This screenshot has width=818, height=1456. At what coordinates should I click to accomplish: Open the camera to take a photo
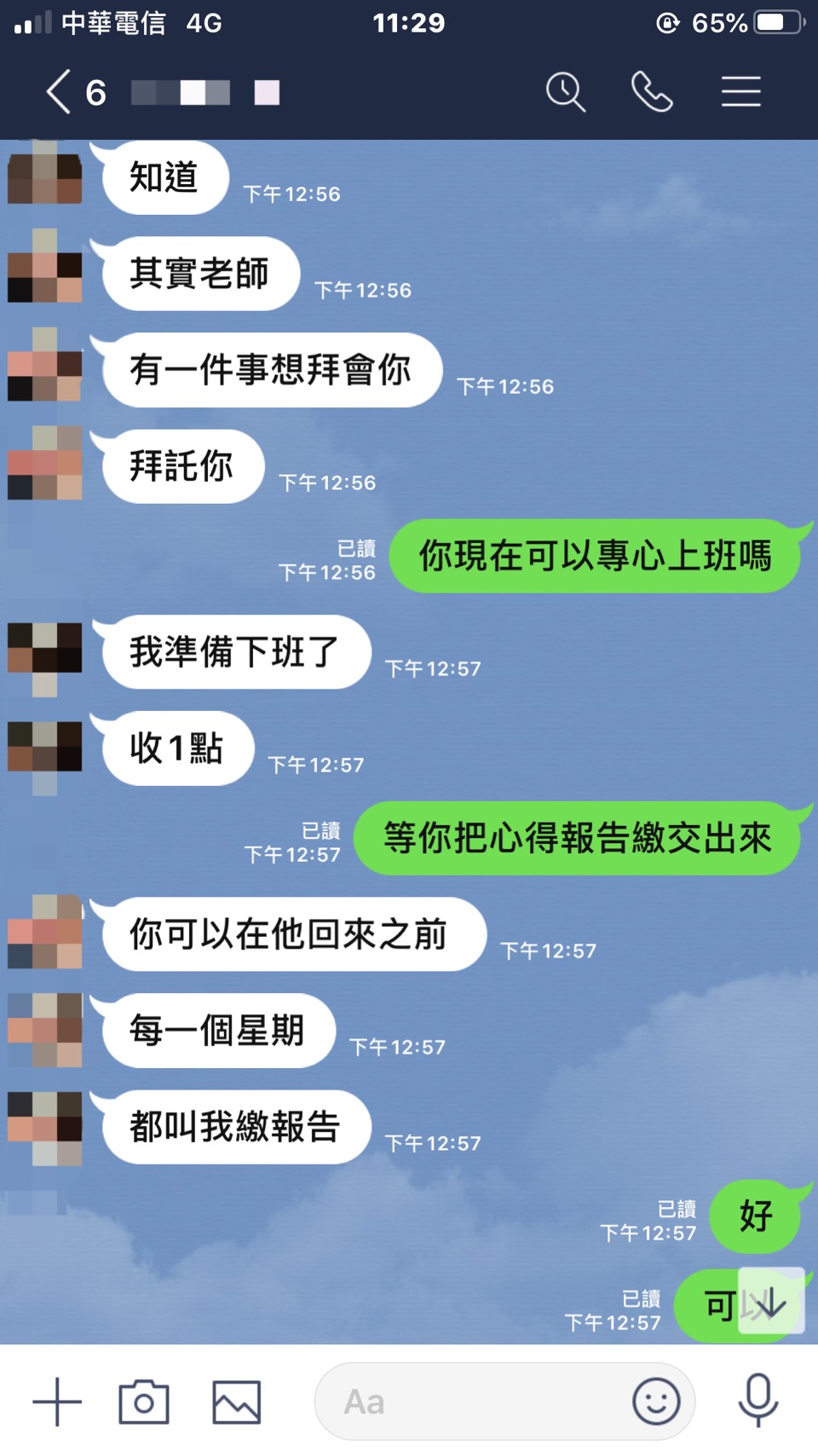[x=143, y=1401]
